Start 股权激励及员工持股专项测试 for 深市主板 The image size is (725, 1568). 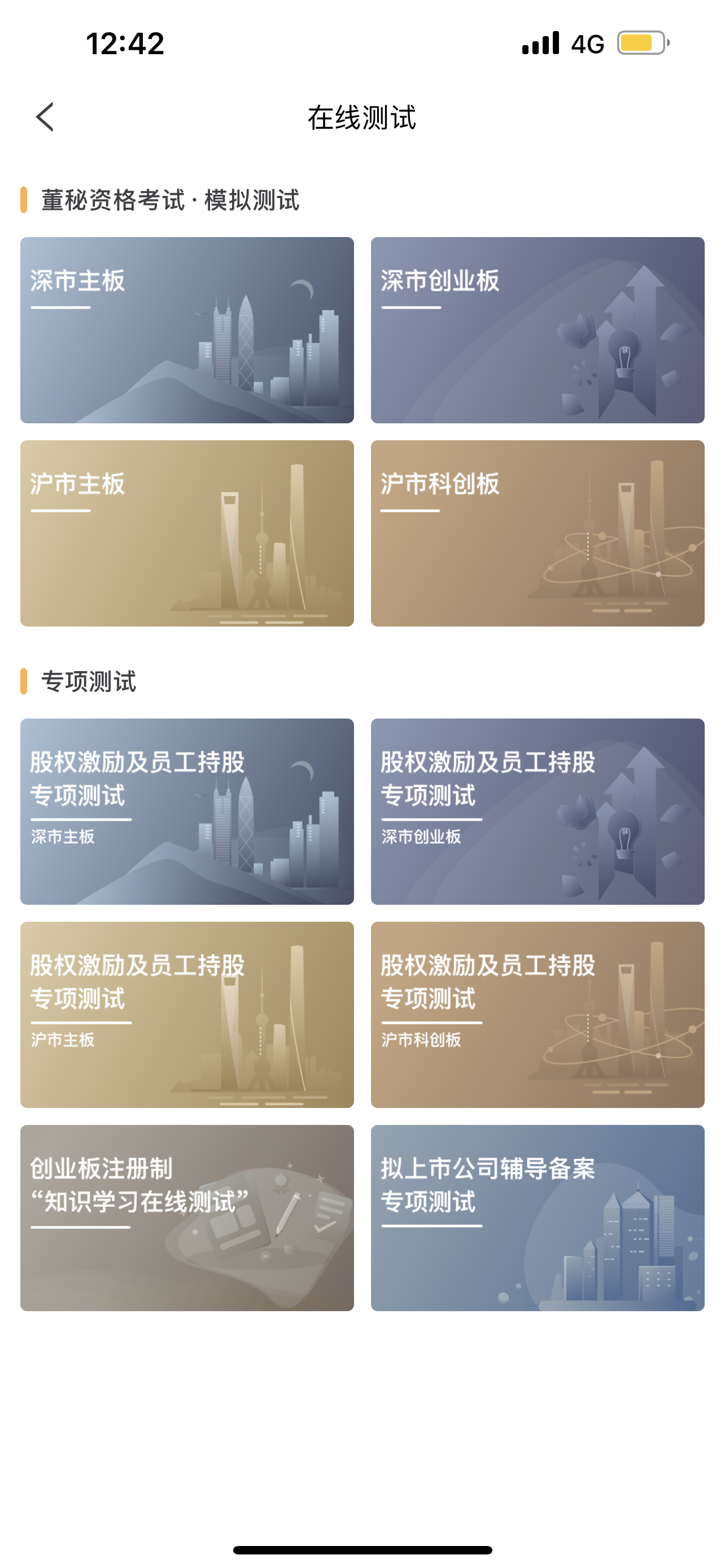coord(187,812)
